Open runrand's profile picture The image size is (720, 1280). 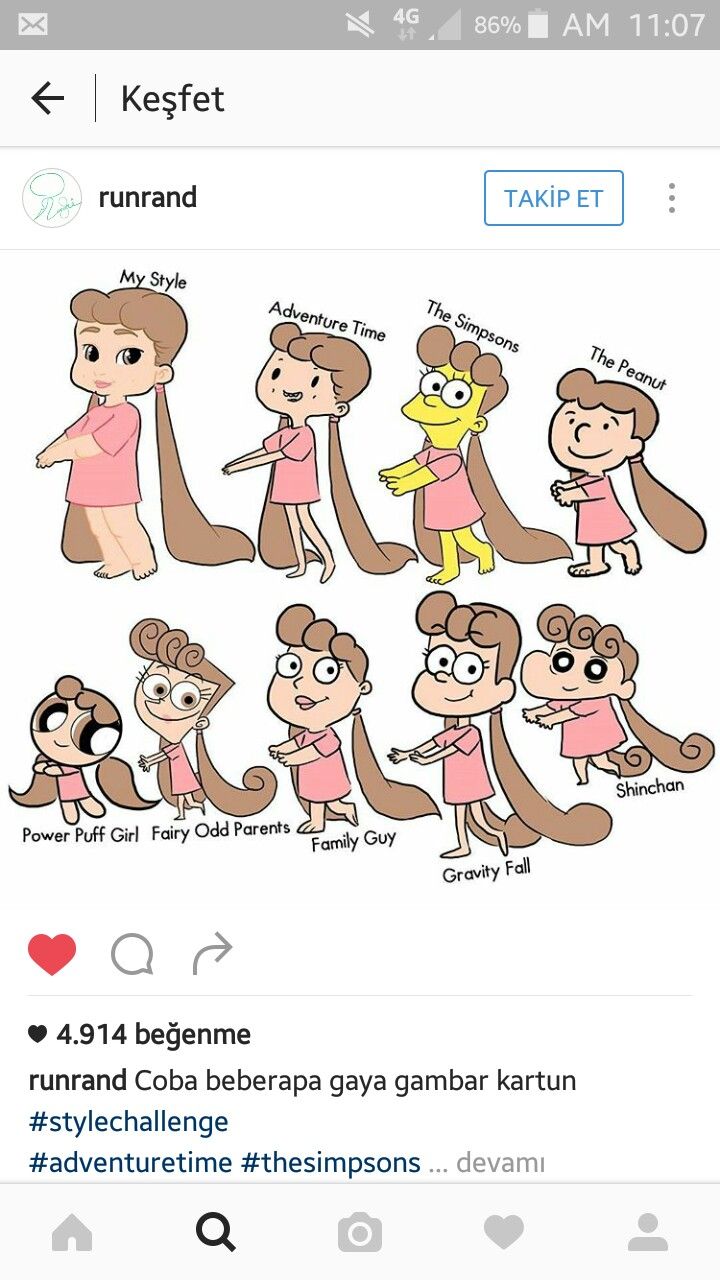pos(52,198)
